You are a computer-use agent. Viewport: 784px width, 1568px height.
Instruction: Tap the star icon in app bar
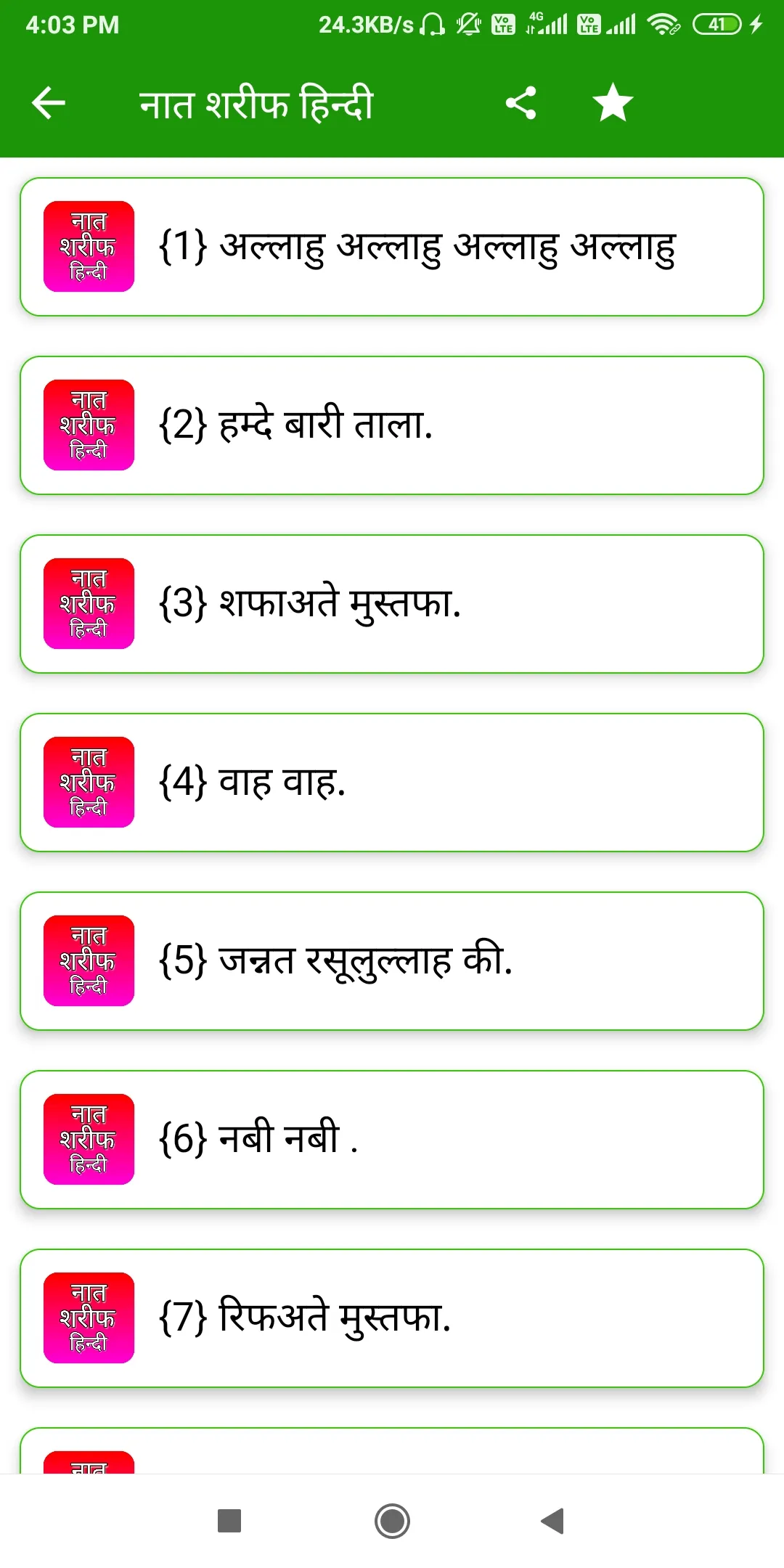pyautogui.click(x=613, y=102)
